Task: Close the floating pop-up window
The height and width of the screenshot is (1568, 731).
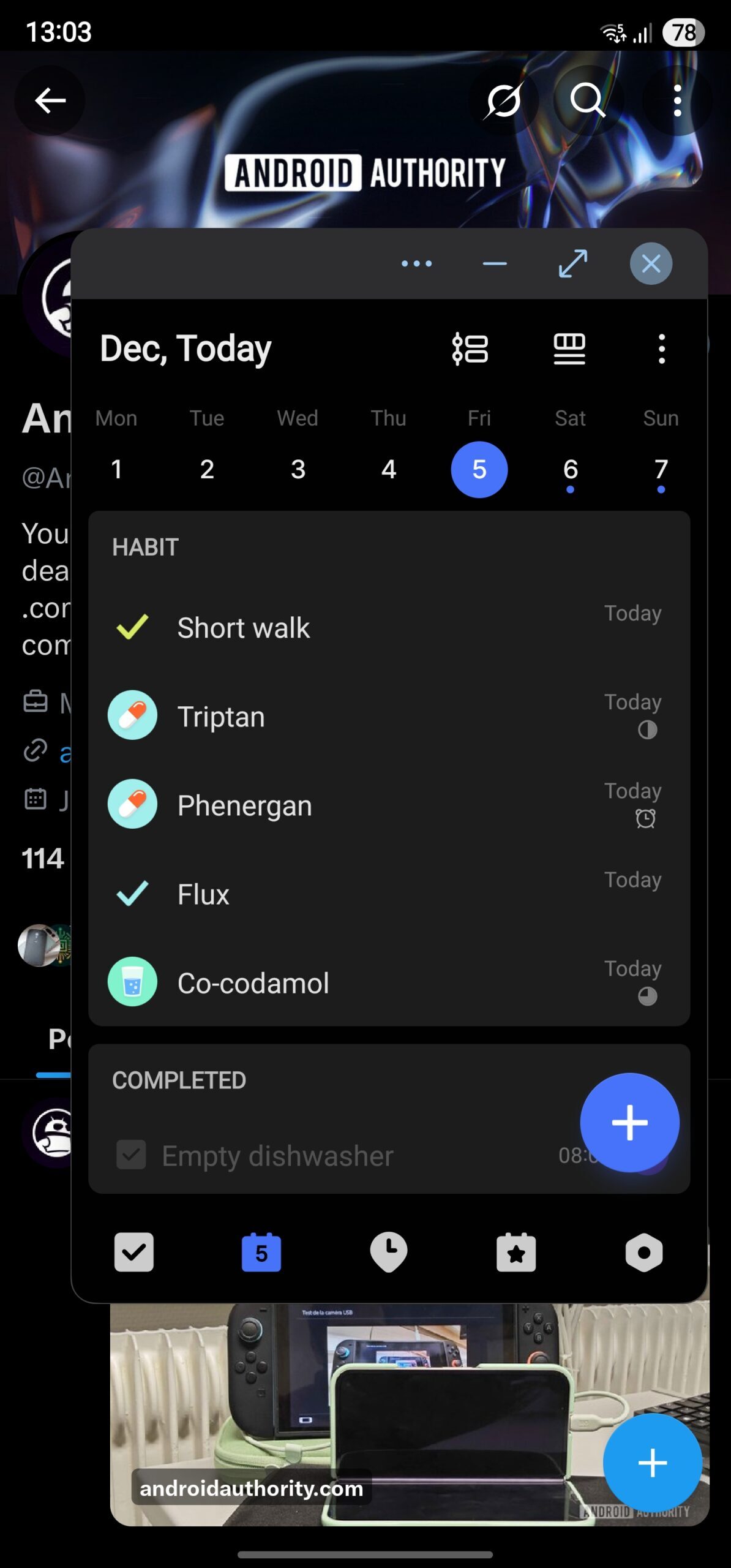Action: 651,264
